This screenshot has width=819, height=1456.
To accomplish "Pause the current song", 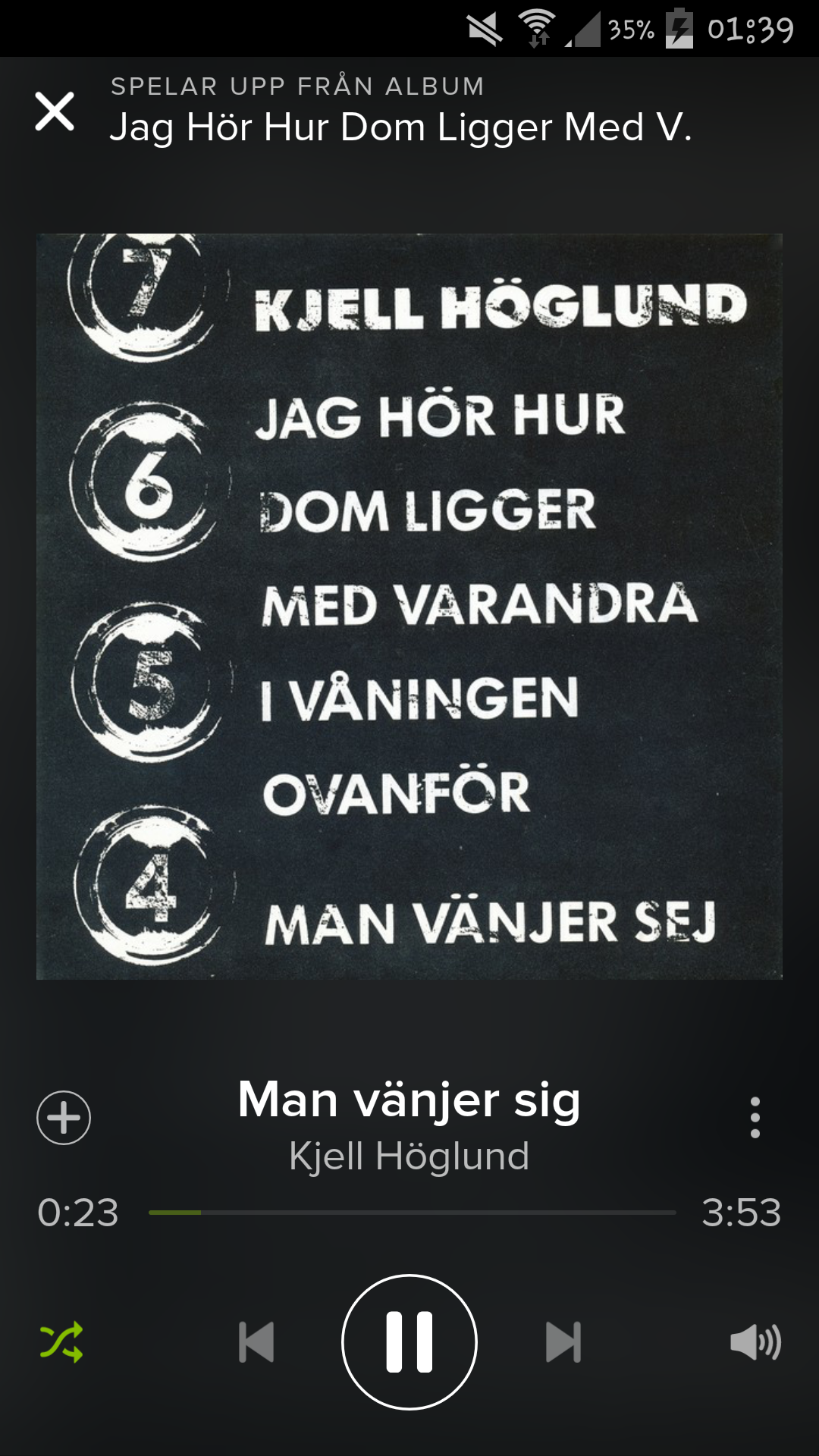I will [x=409, y=1341].
